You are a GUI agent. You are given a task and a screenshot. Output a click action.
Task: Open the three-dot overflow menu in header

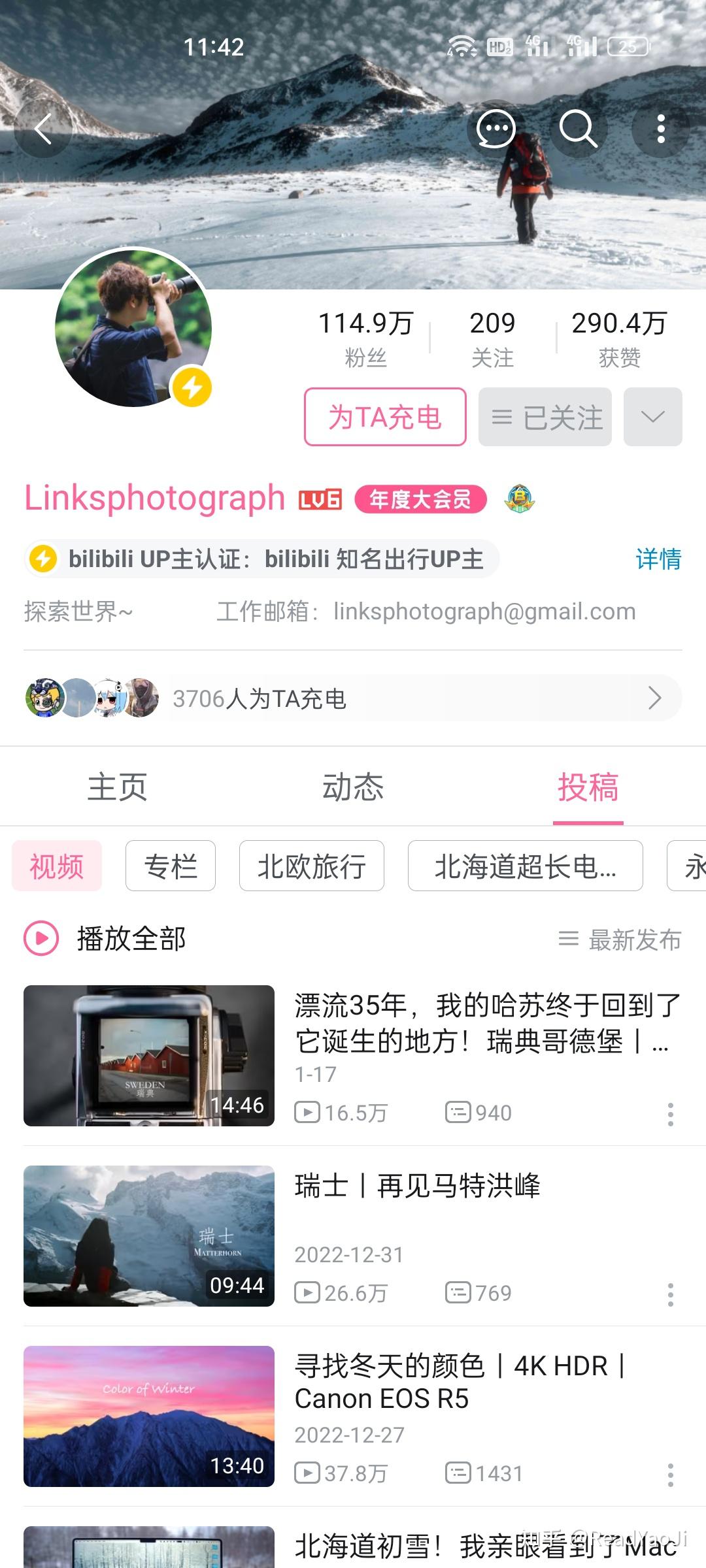coord(662,129)
